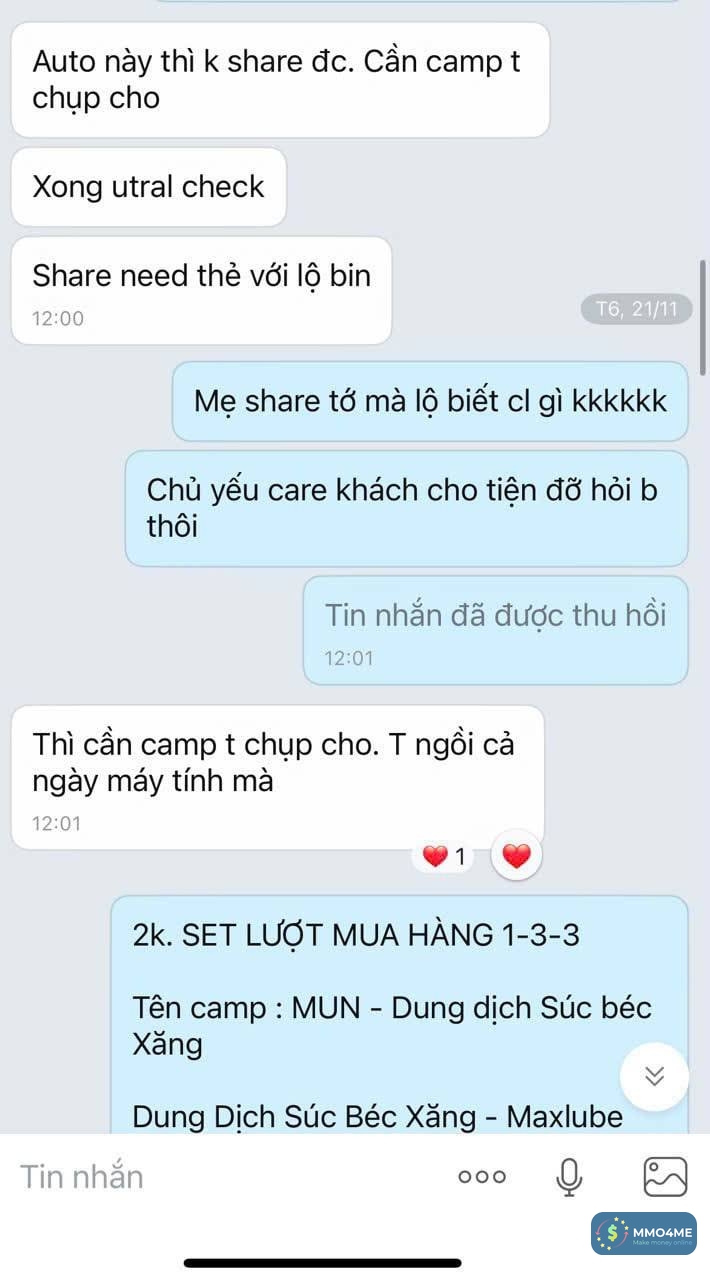Open the image gallery picker
This screenshot has height=1280, width=710.
click(x=665, y=1177)
